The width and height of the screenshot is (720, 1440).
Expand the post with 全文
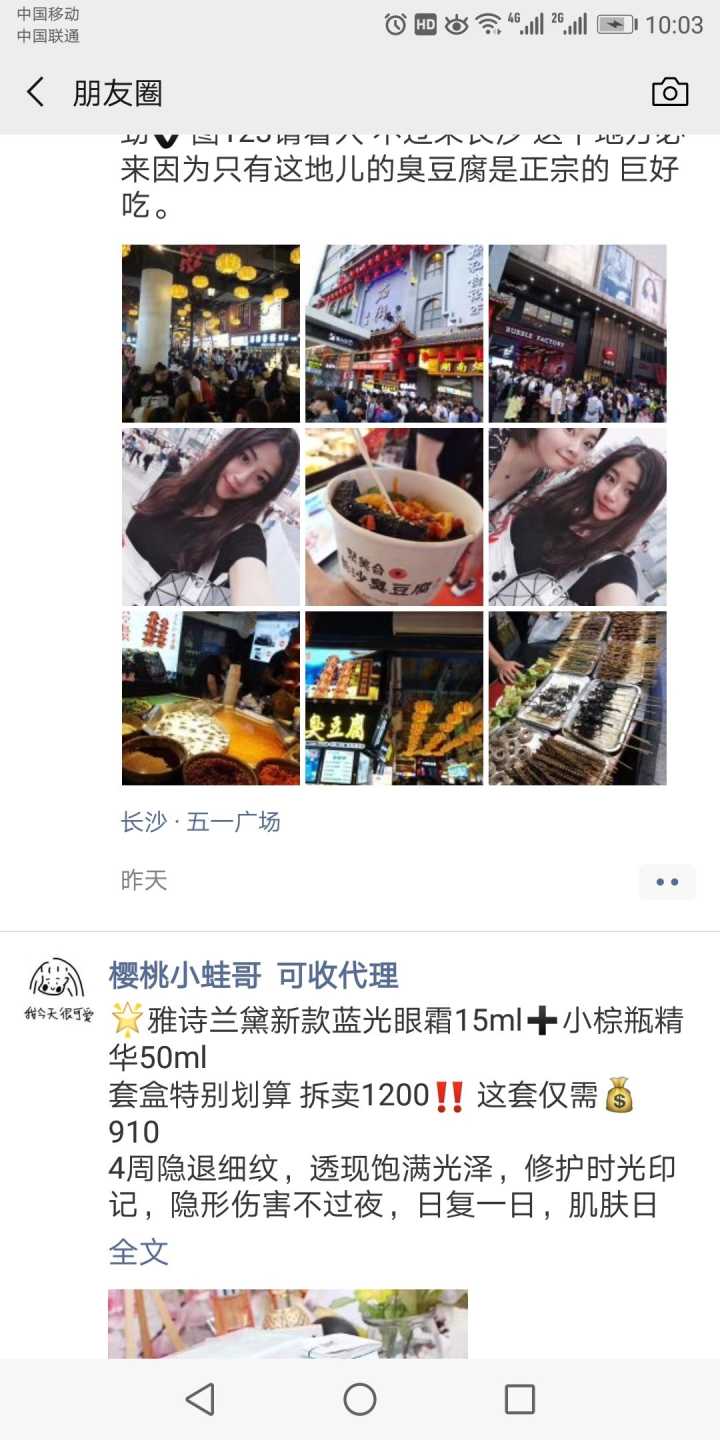pos(138,1252)
